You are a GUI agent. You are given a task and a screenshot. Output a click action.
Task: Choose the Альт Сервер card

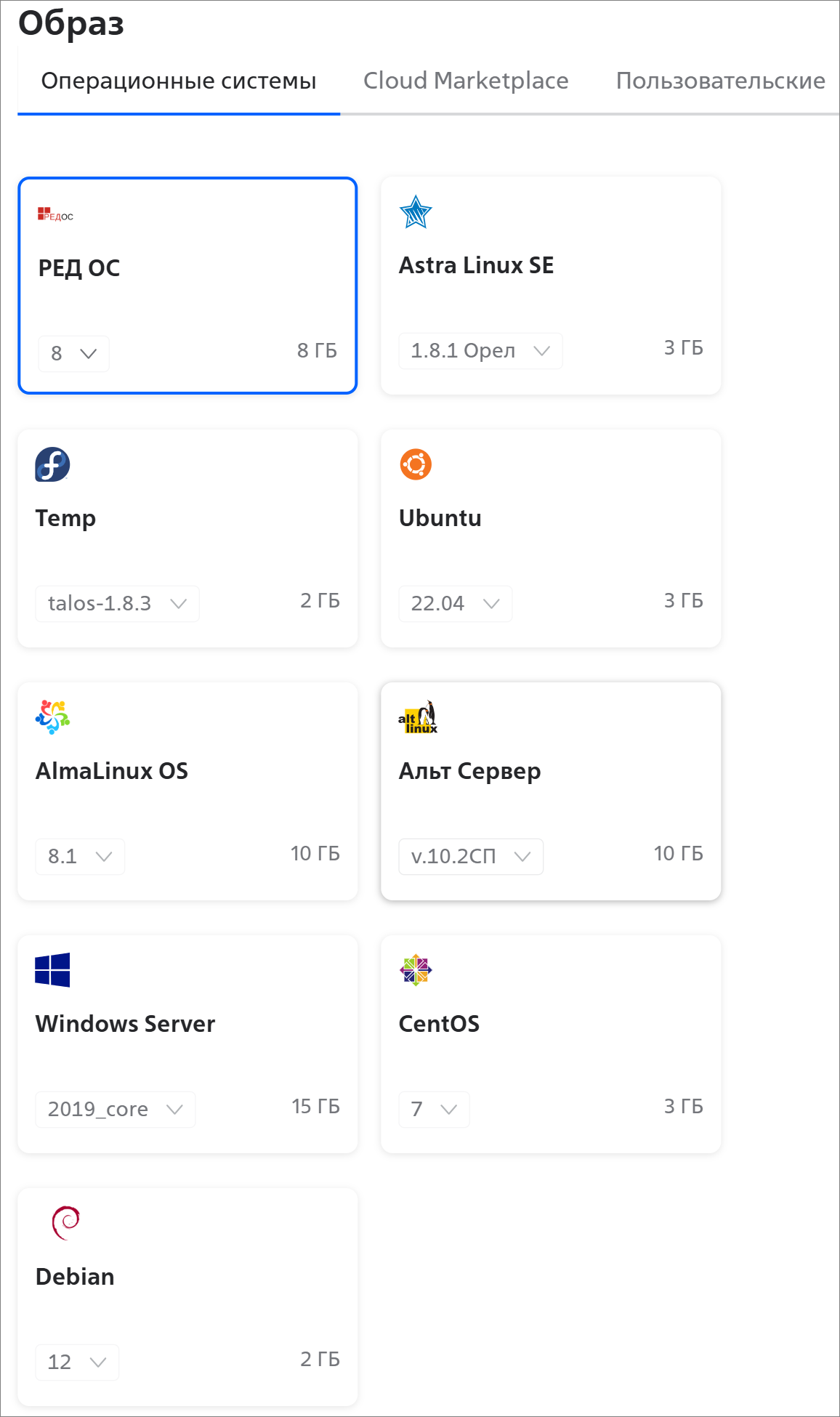(551, 791)
